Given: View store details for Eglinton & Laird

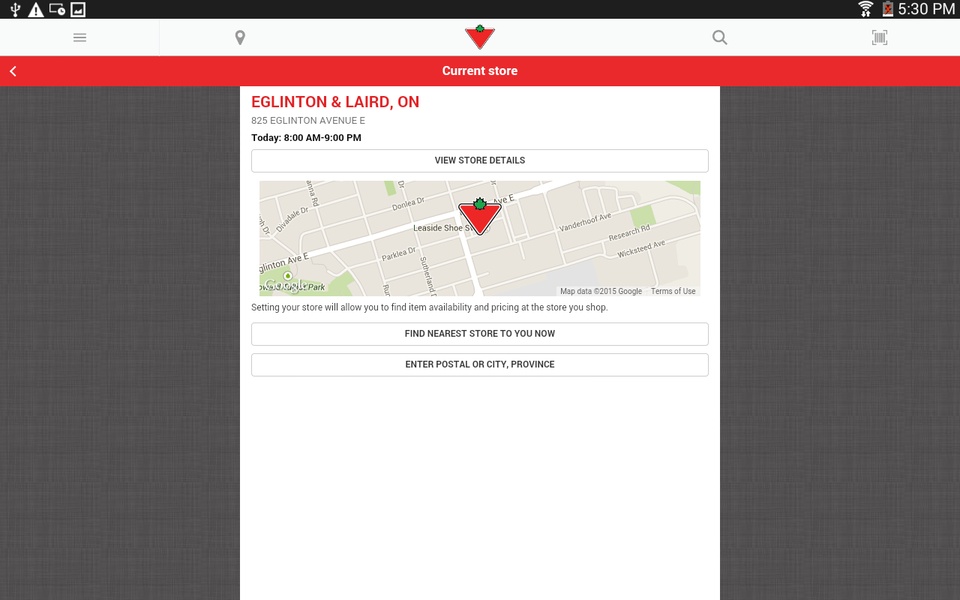Looking at the screenshot, I should [480, 160].
